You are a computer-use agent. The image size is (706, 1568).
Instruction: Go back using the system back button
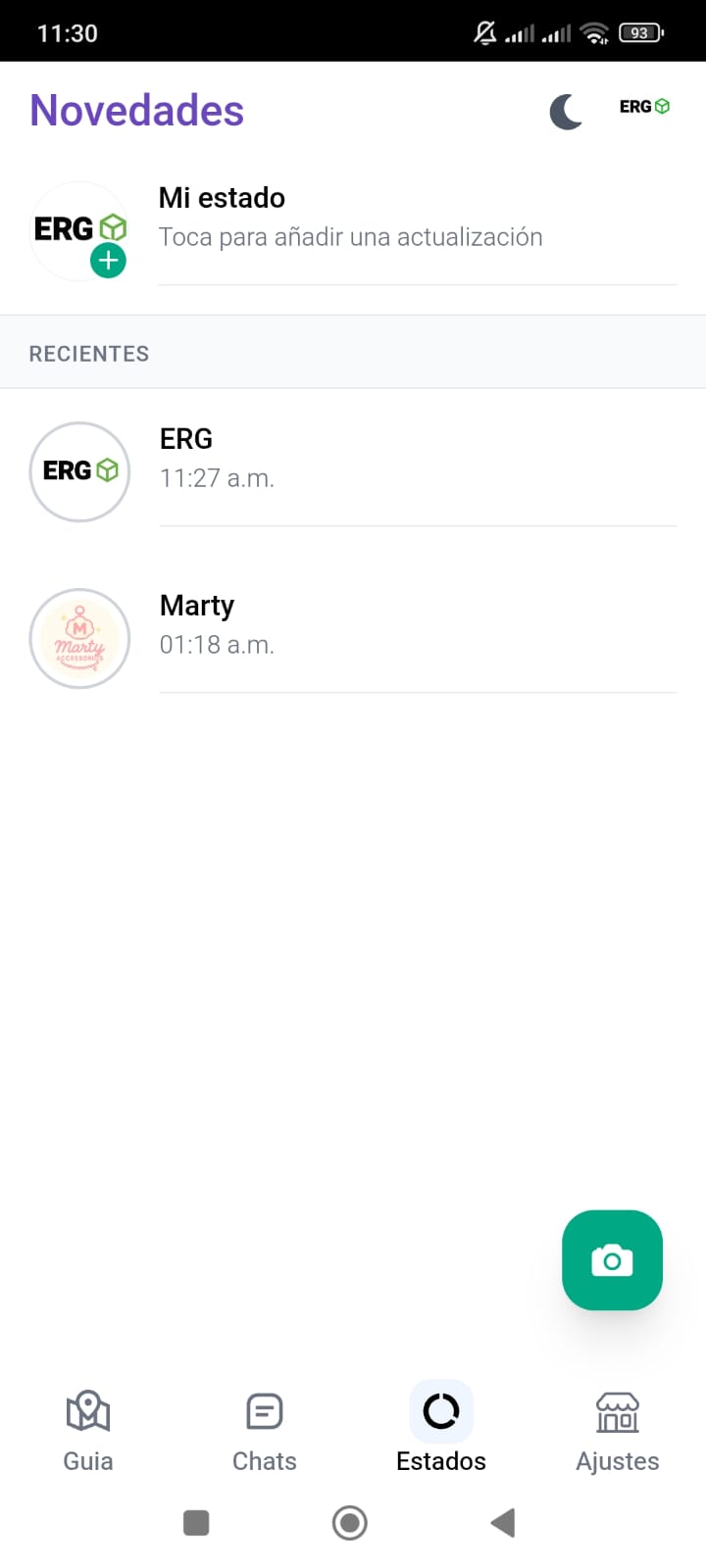coord(502,1523)
